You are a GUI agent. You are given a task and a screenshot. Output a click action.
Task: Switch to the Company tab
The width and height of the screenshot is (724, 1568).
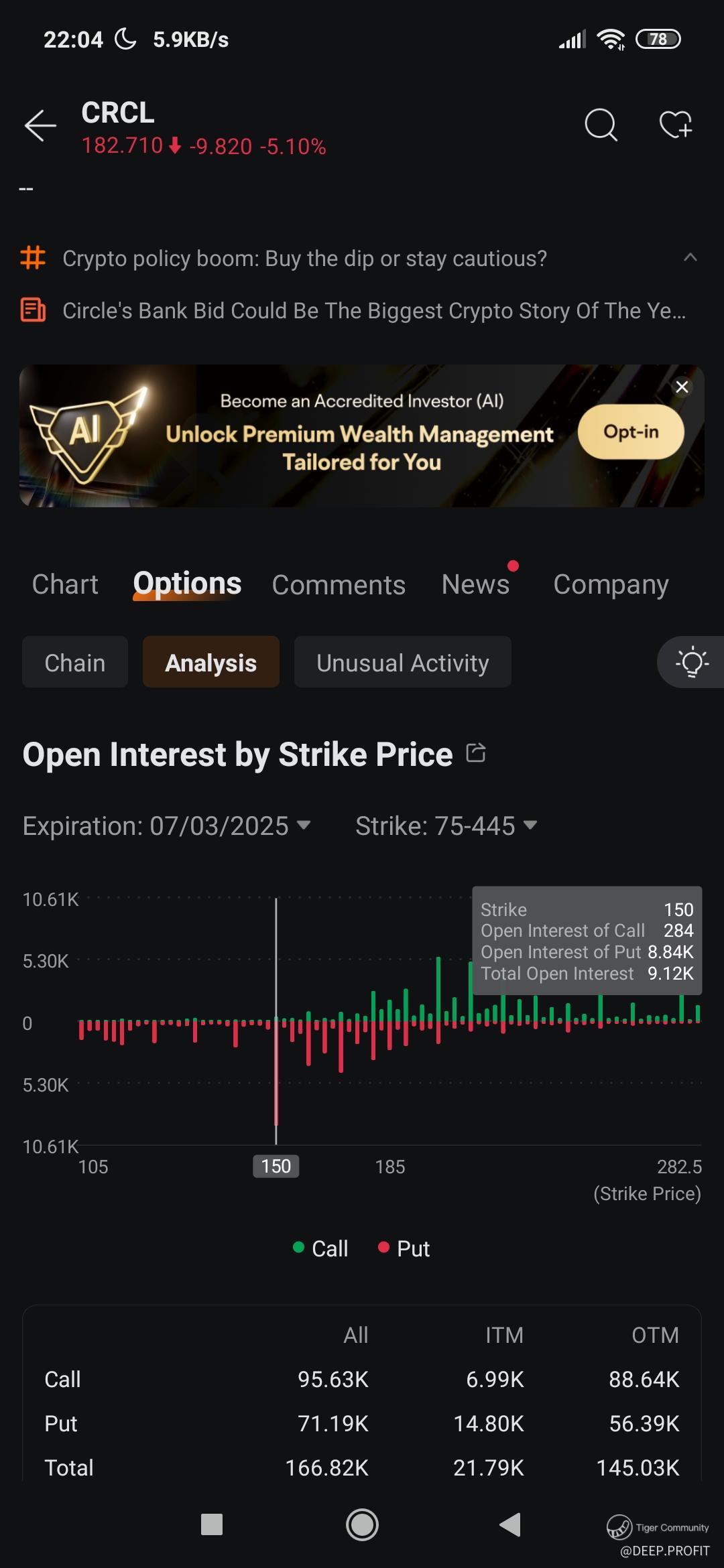[x=611, y=584]
